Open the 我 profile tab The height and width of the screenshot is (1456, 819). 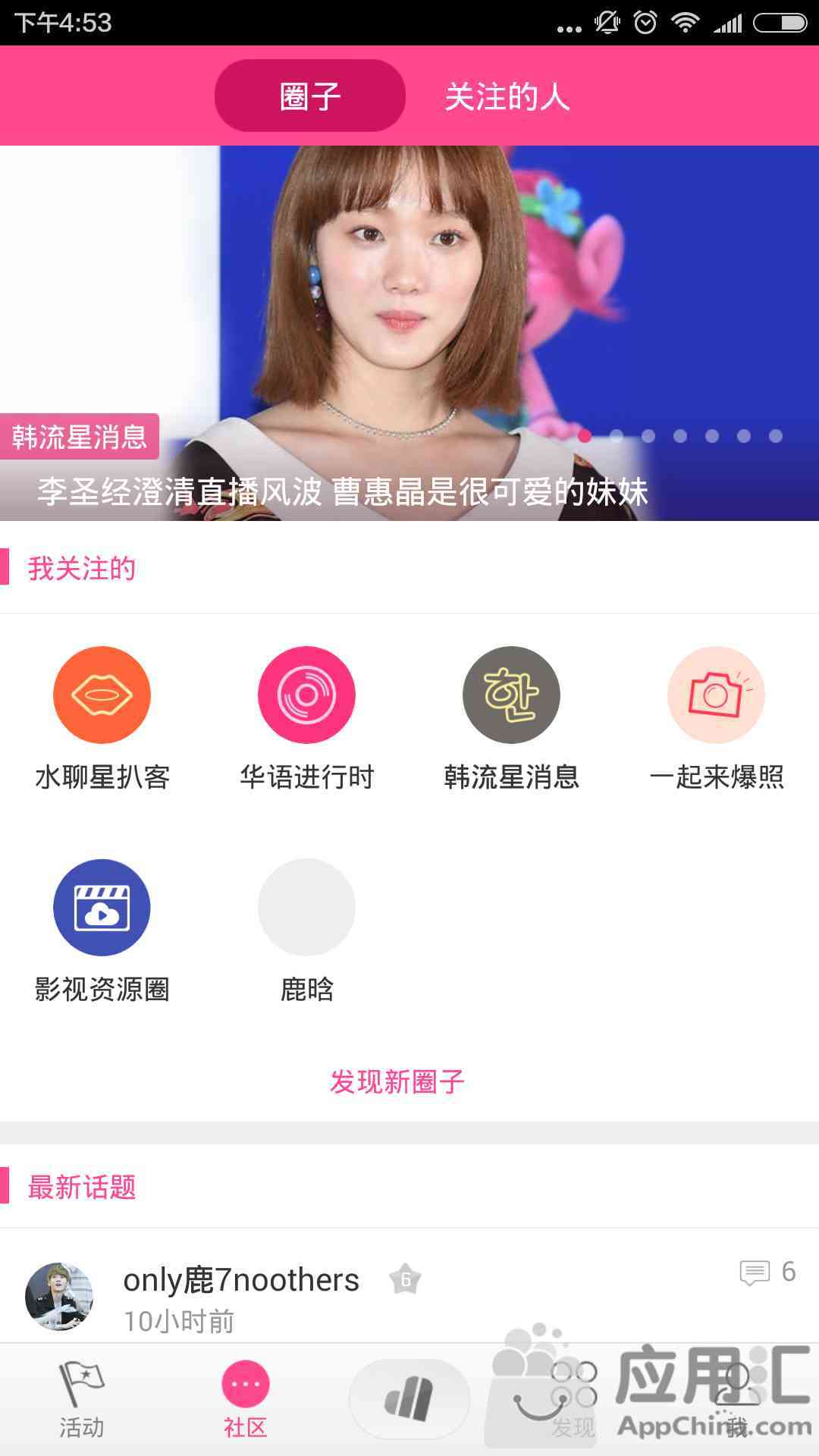click(x=736, y=1400)
